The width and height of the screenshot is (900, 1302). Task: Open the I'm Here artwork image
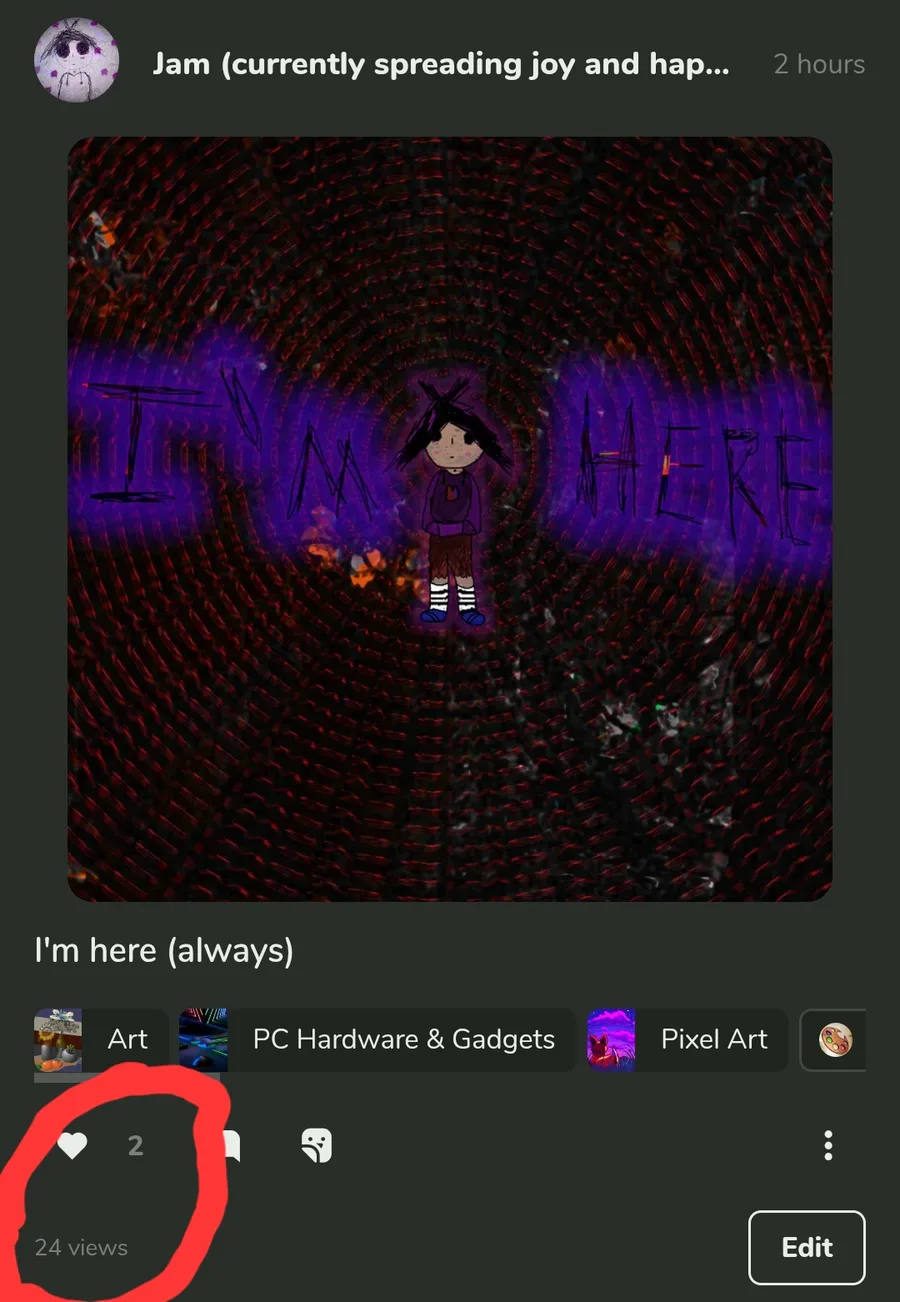pyautogui.click(x=450, y=519)
